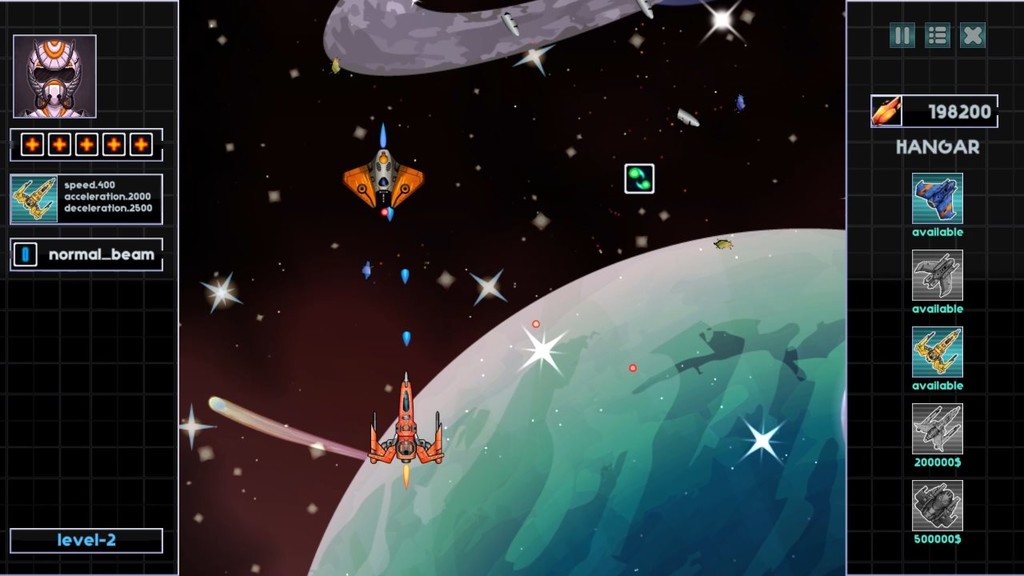The width and height of the screenshot is (1024, 576).
Task: Close the game with the X button
Action: pyautogui.click(x=973, y=36)
